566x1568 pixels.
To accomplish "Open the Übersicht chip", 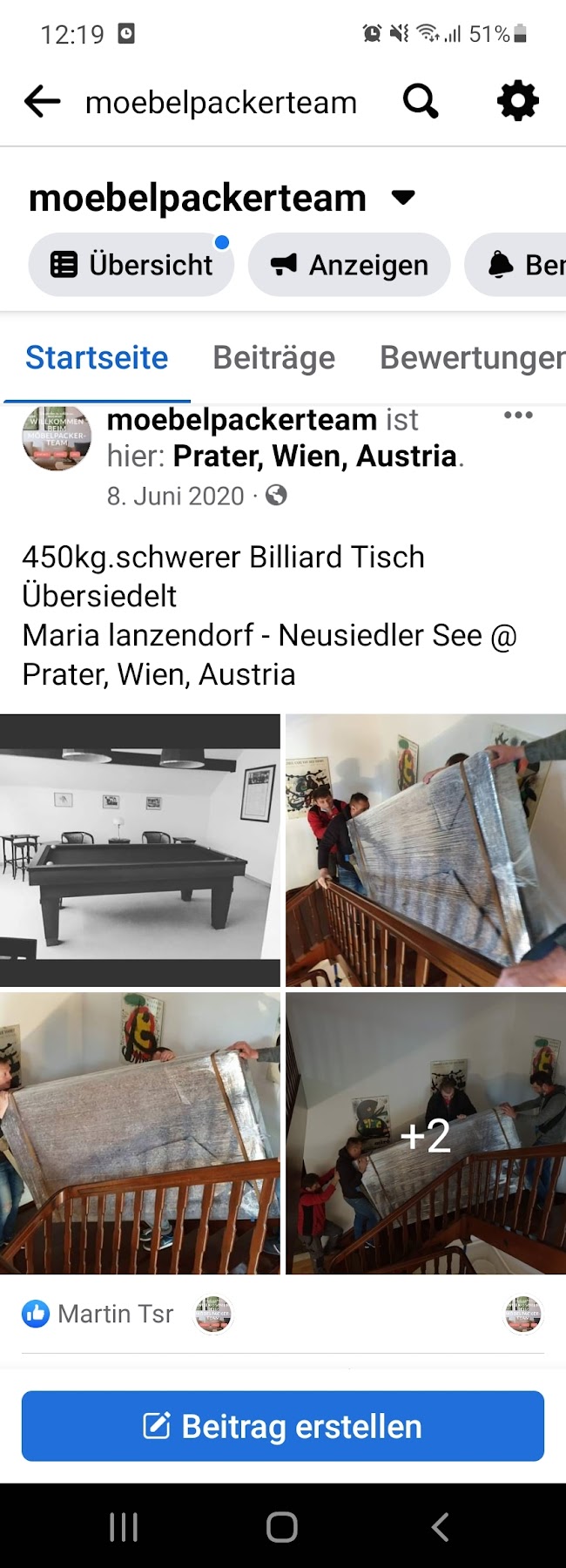I will click(x=131, y=265).
